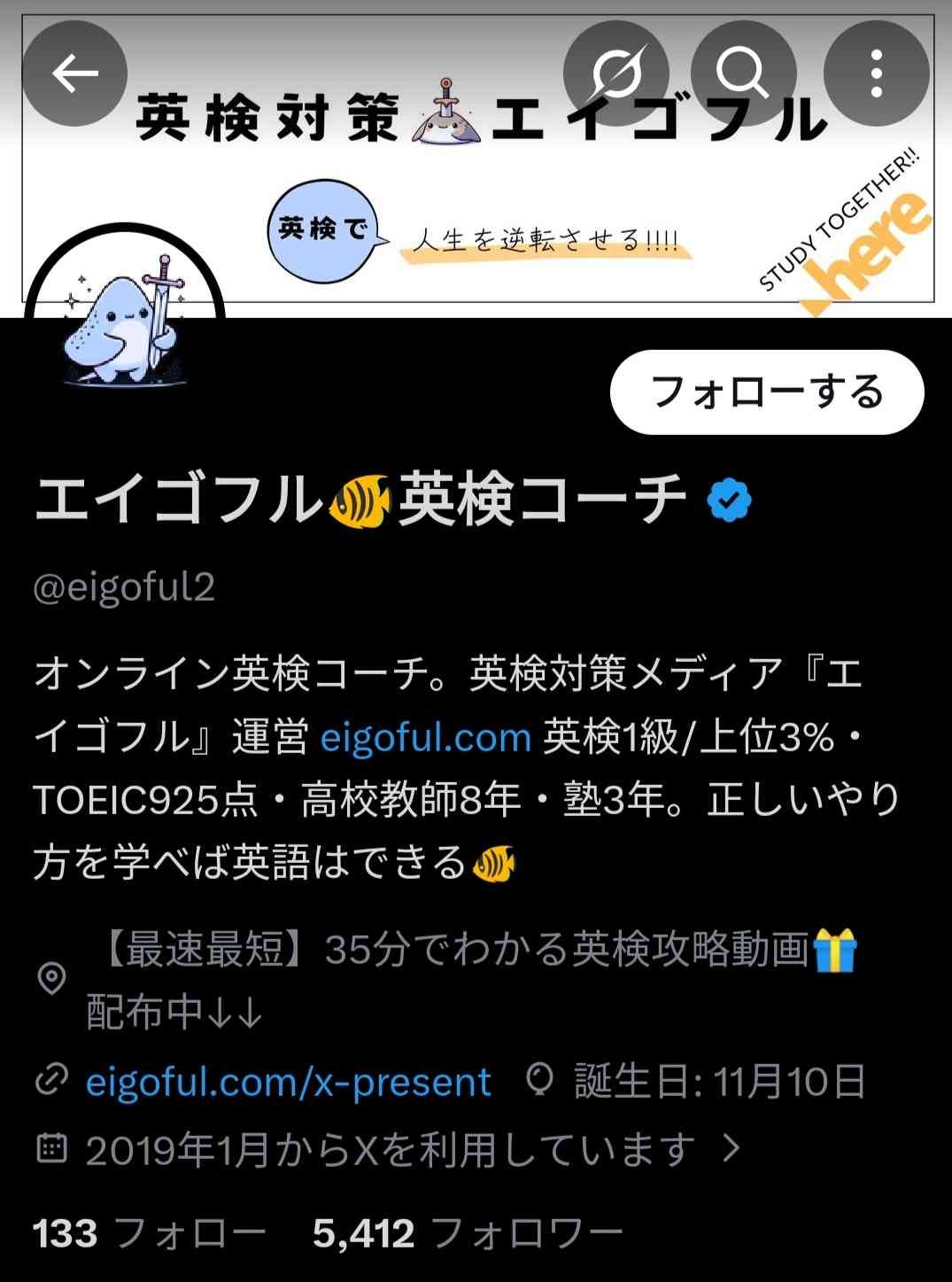View the 133 フォロー list

click(149, 1233)
